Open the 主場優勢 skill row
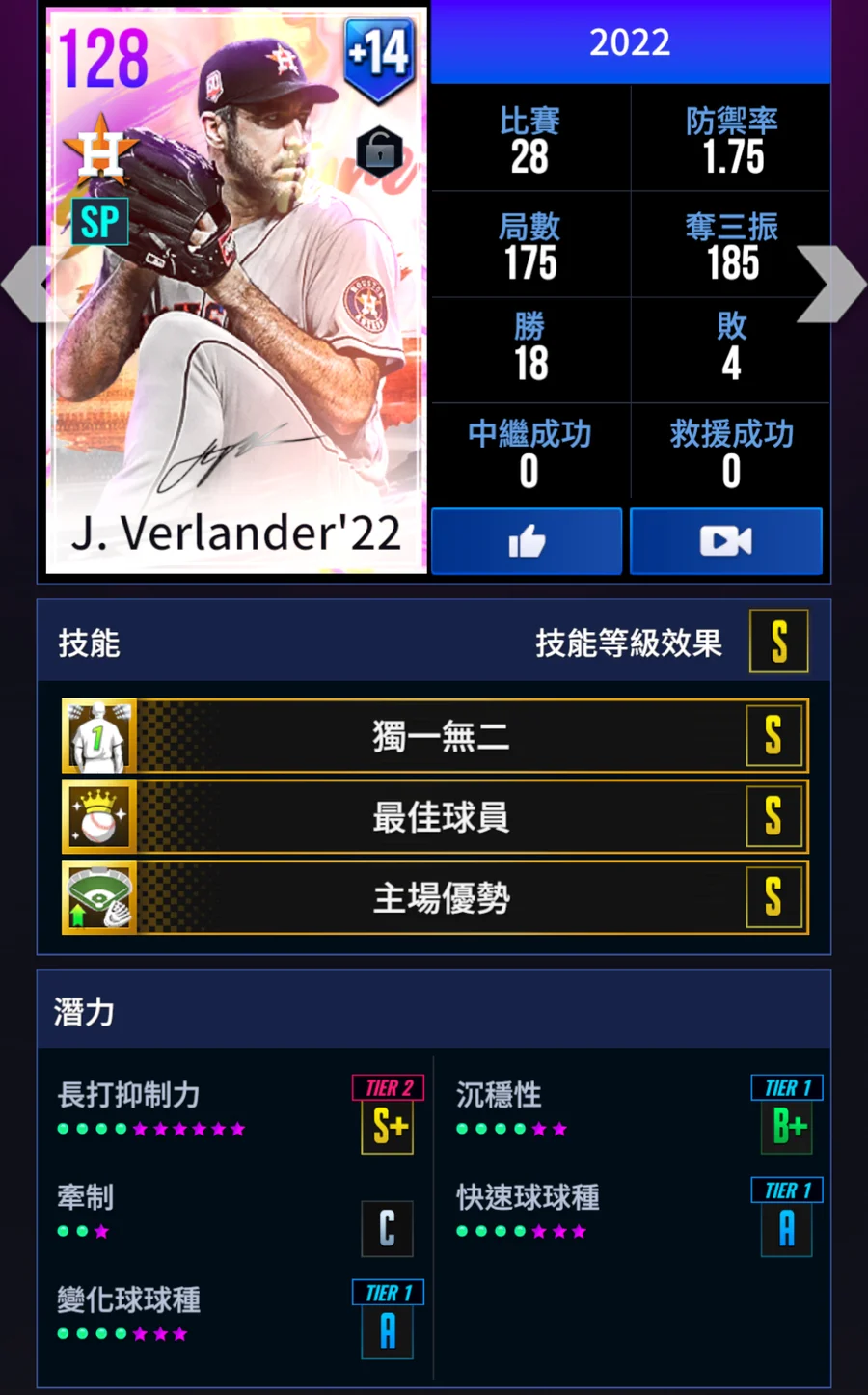 pyautogui.click(x=435, y=898)
